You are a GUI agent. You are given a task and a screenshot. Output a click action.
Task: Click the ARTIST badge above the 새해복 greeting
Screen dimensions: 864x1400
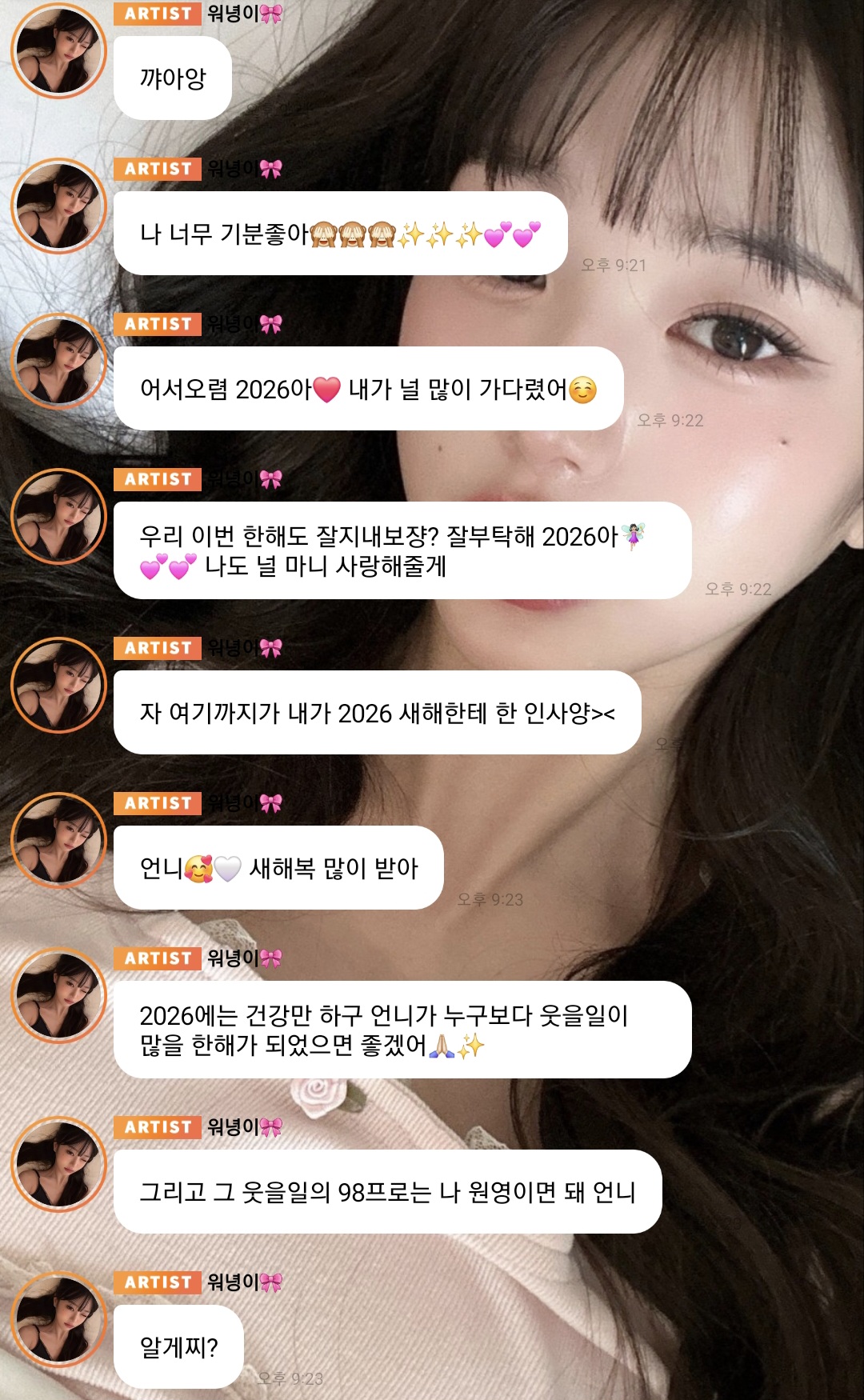click(x=157, y=803)
